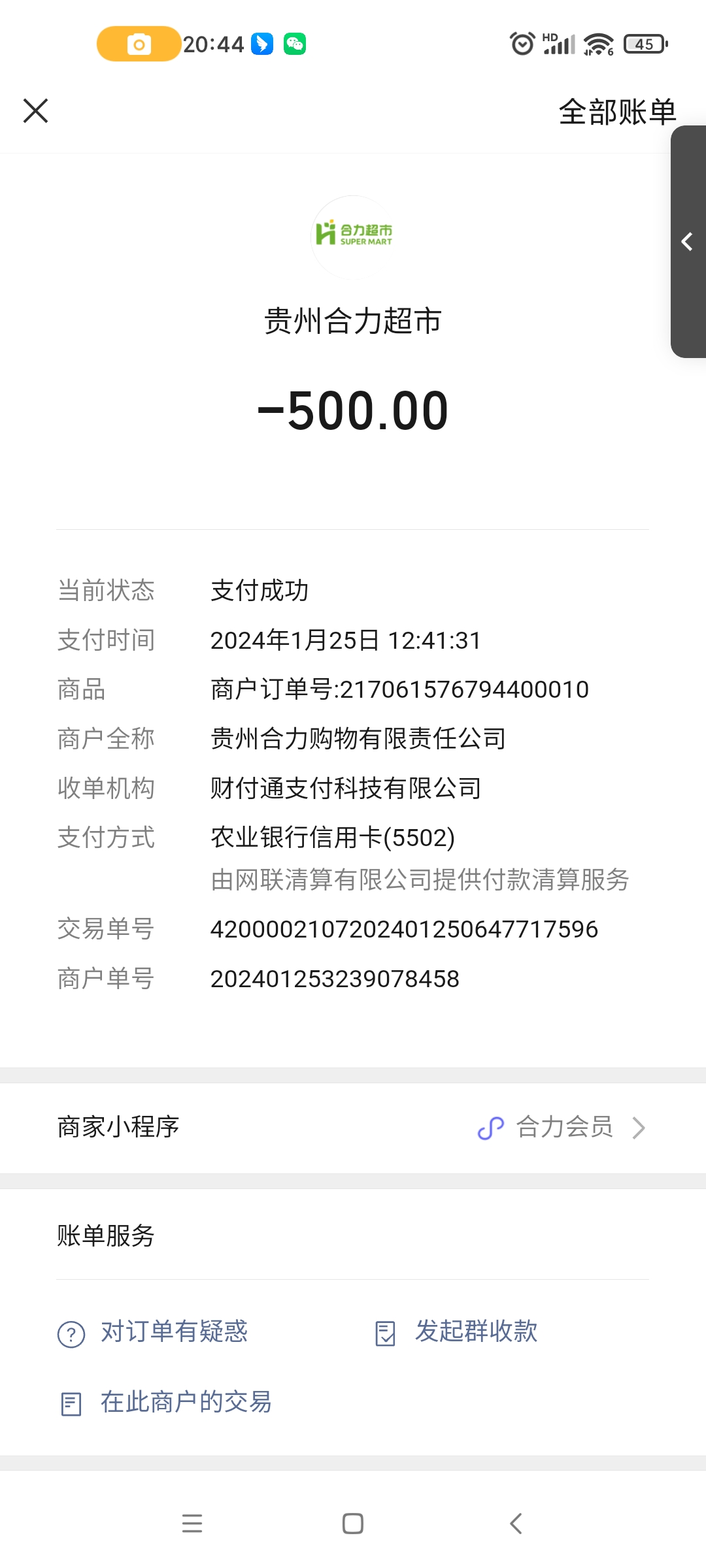
Task: Tap 对订单有疑惑 for order help
Action: coord(154,1332)
